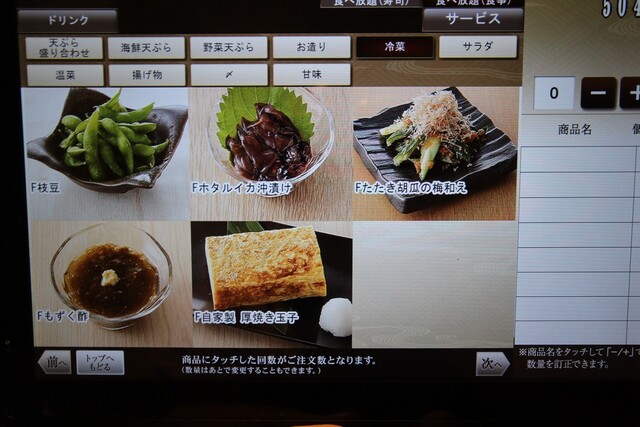This screenshot has width=640, height=427.
Task: Order F枝豆 edamame
Action: [x=105, y=150]
